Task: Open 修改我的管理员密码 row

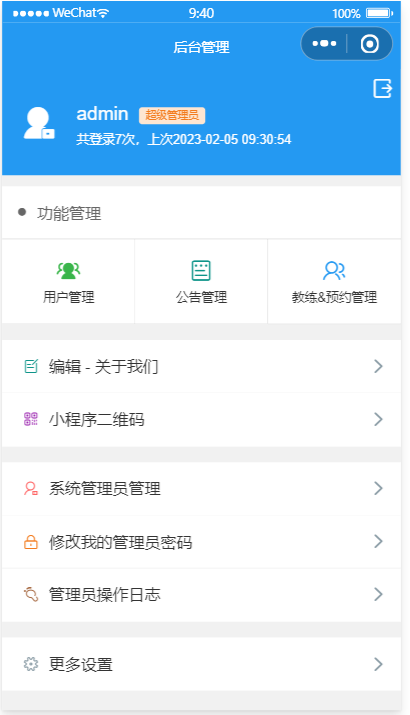Action: click(201, 542)
